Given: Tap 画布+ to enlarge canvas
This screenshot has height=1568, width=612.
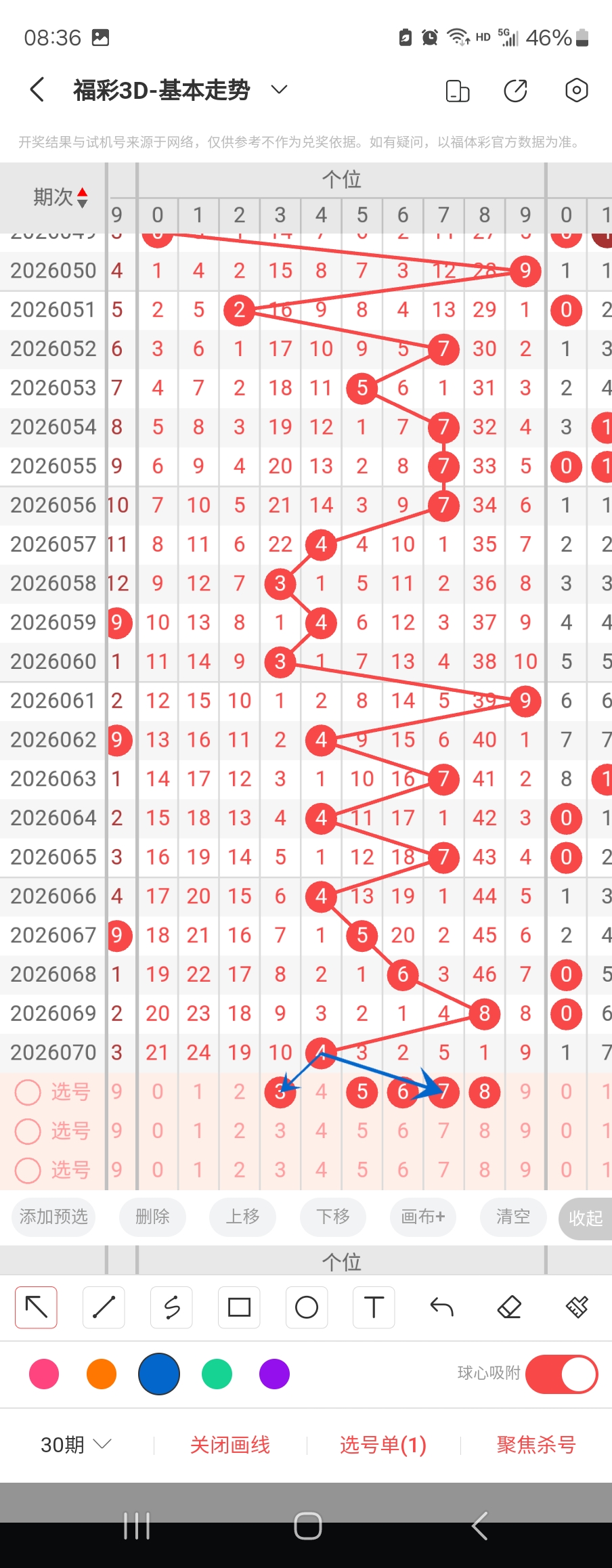Looking at the screenshot, I should tap(423, 1217).
